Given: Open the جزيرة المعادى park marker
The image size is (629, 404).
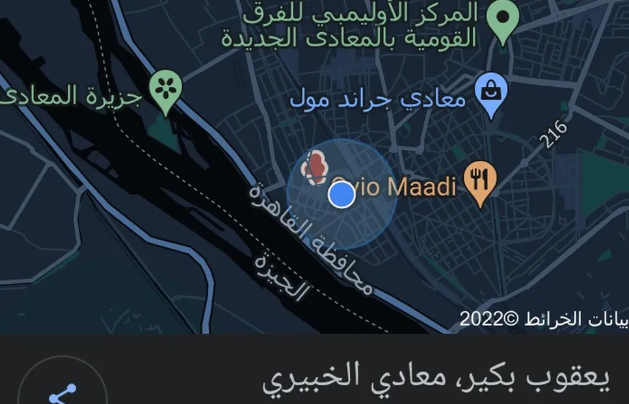Looking at the screenshot, I should [165, 90].
